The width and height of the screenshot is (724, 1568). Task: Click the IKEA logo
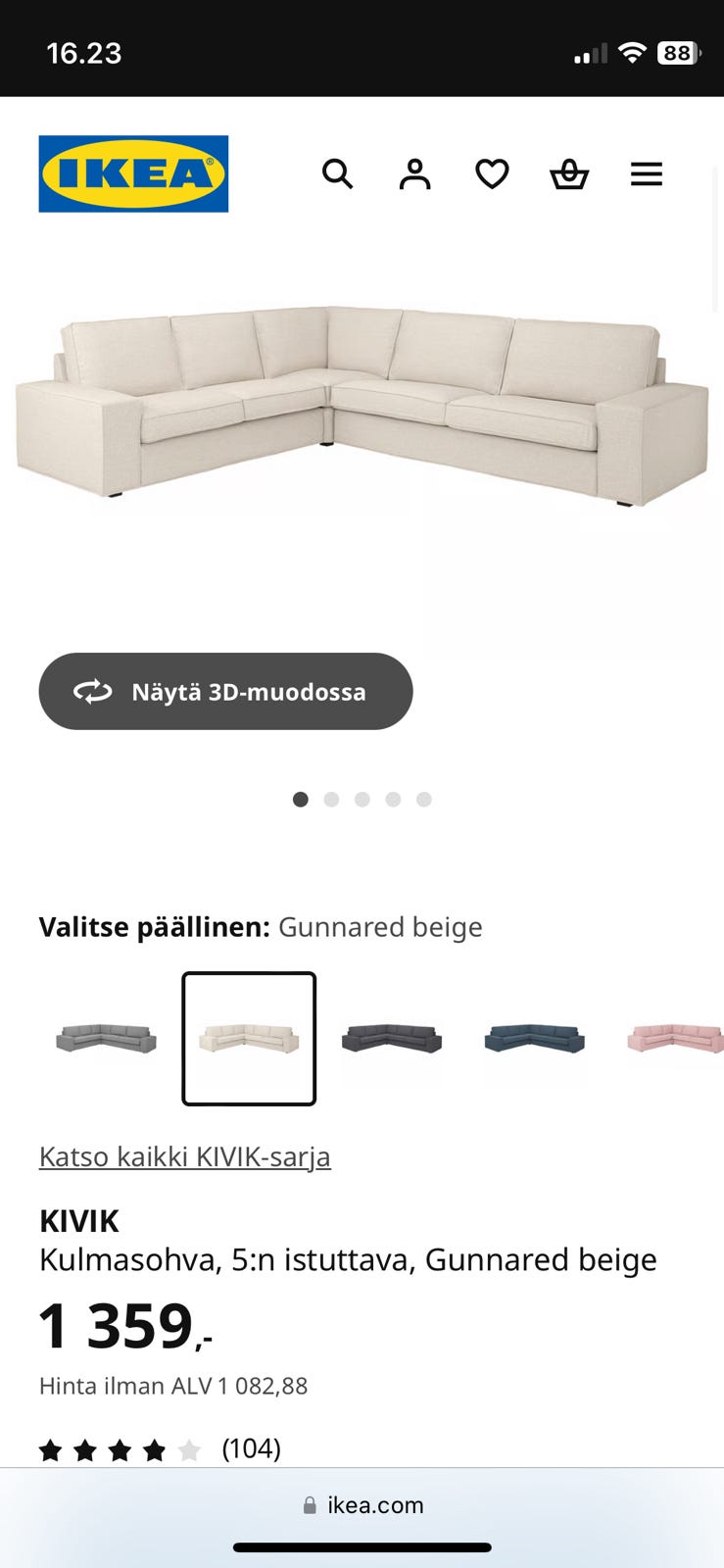point(133,173)
